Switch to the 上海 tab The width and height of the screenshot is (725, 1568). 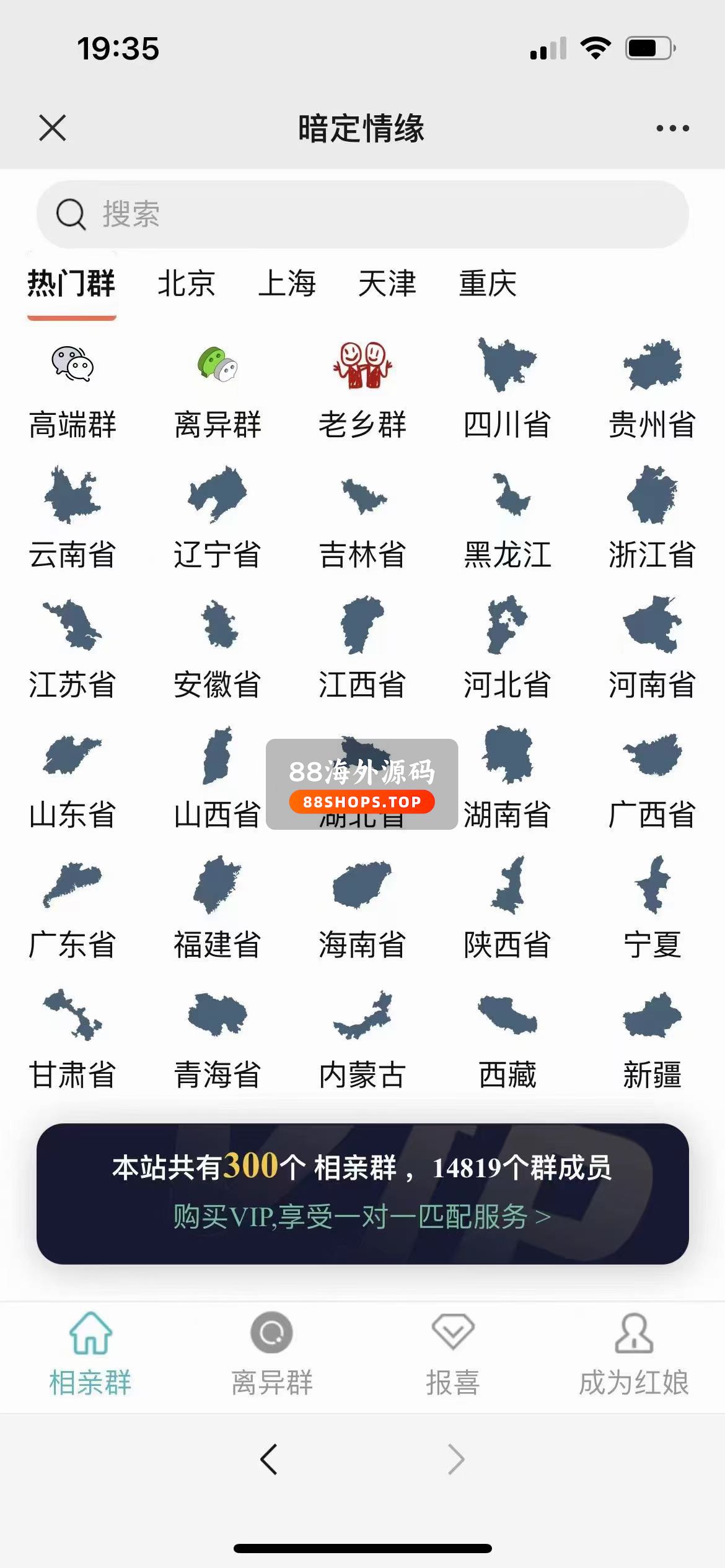(287, 284)
